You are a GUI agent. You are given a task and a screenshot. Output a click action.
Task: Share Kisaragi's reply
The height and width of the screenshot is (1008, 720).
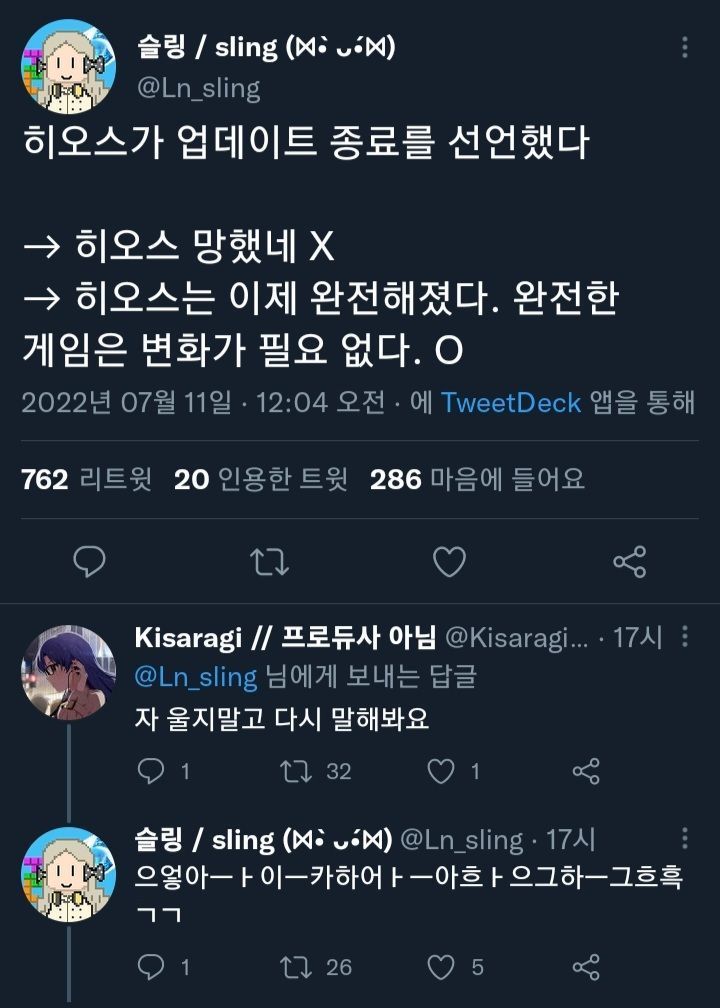pos(585,770)
